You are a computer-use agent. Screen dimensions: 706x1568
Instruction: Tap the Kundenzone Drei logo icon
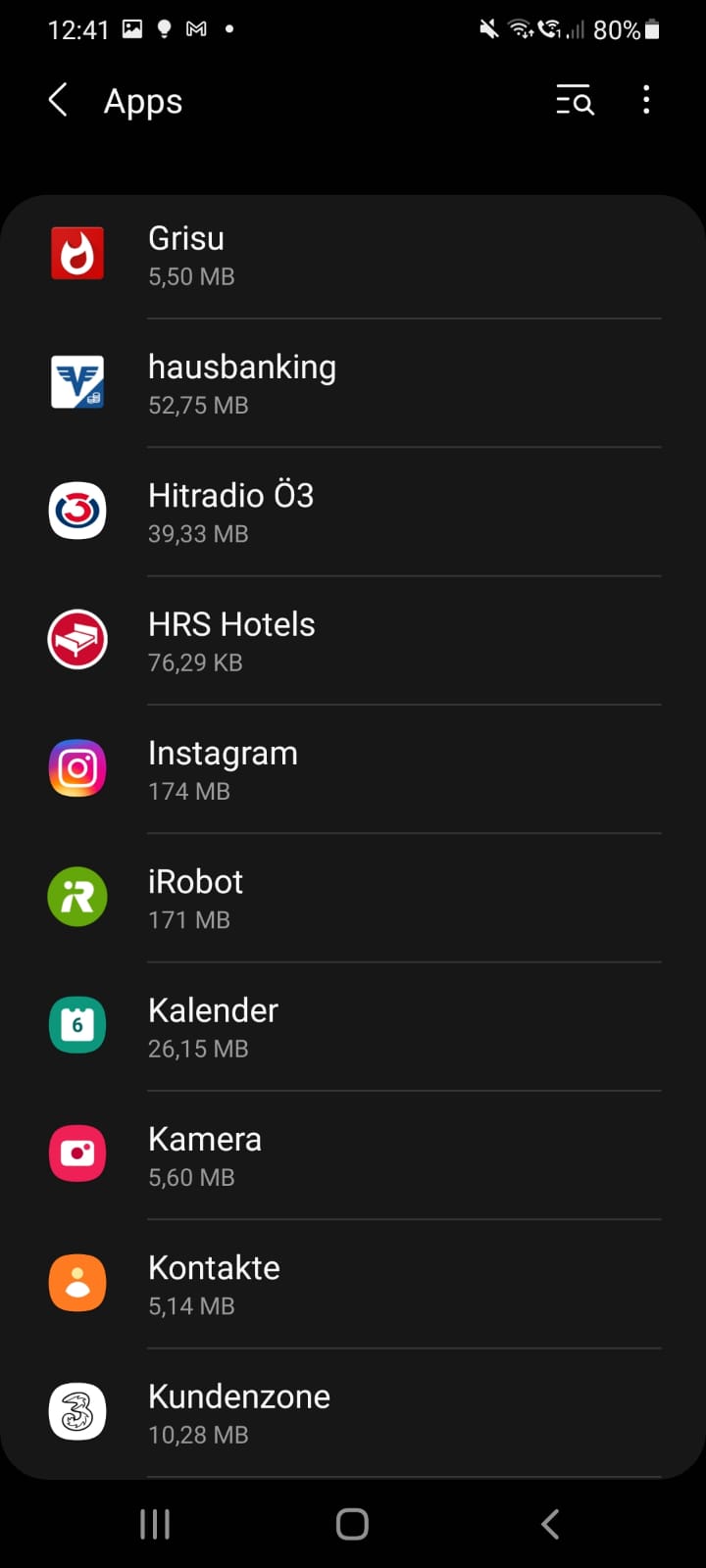76,1411
